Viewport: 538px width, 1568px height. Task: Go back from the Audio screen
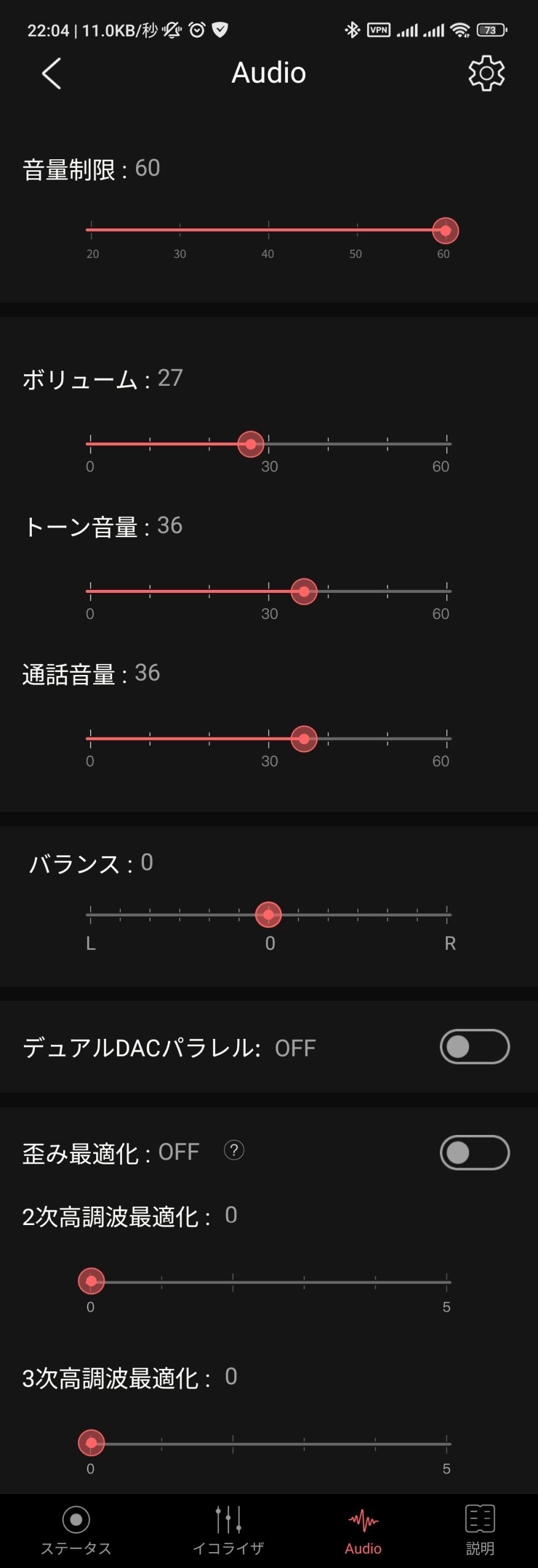point(51,73)
